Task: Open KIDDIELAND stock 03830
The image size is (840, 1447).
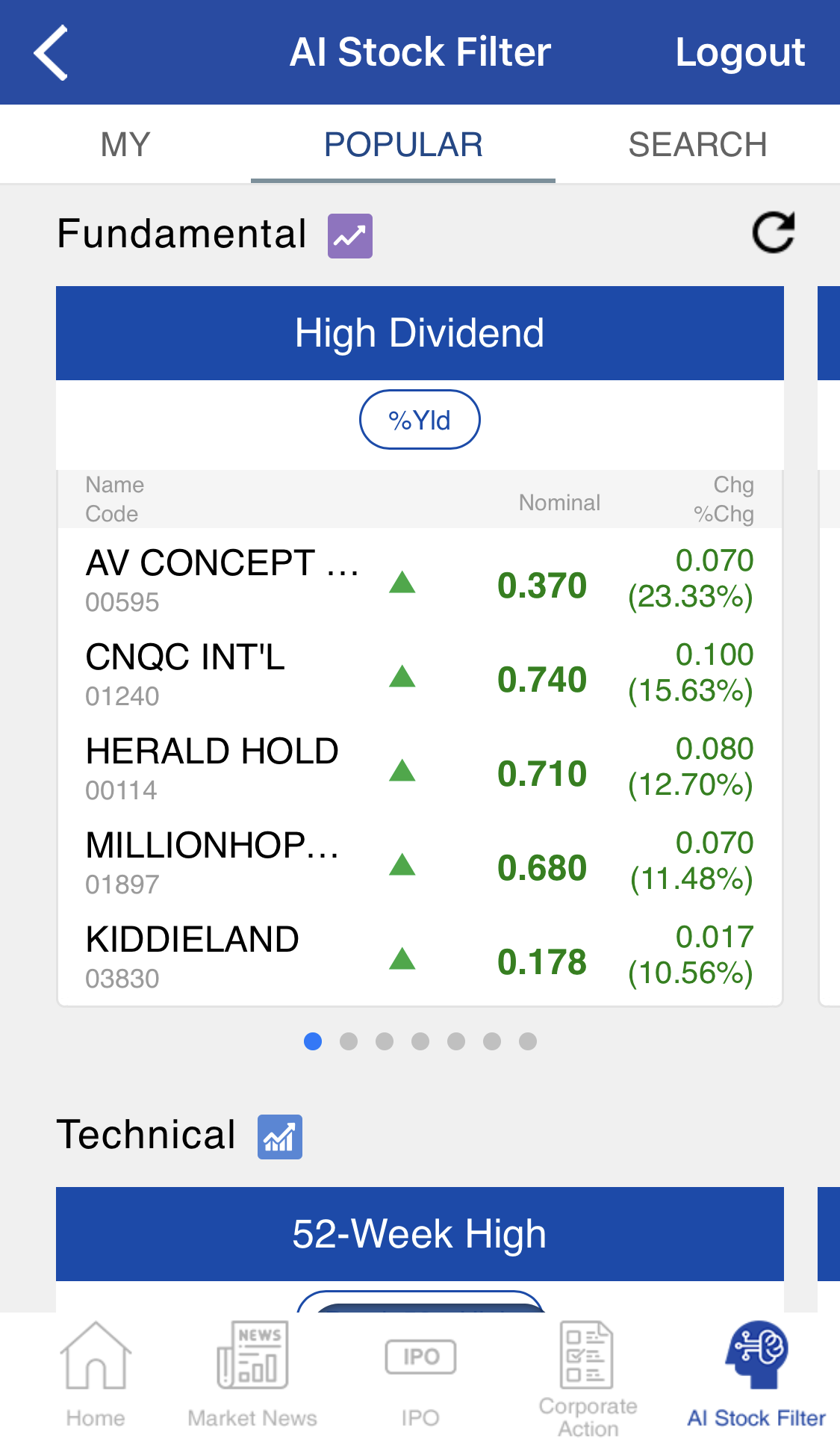Action: tap(420, 957)
